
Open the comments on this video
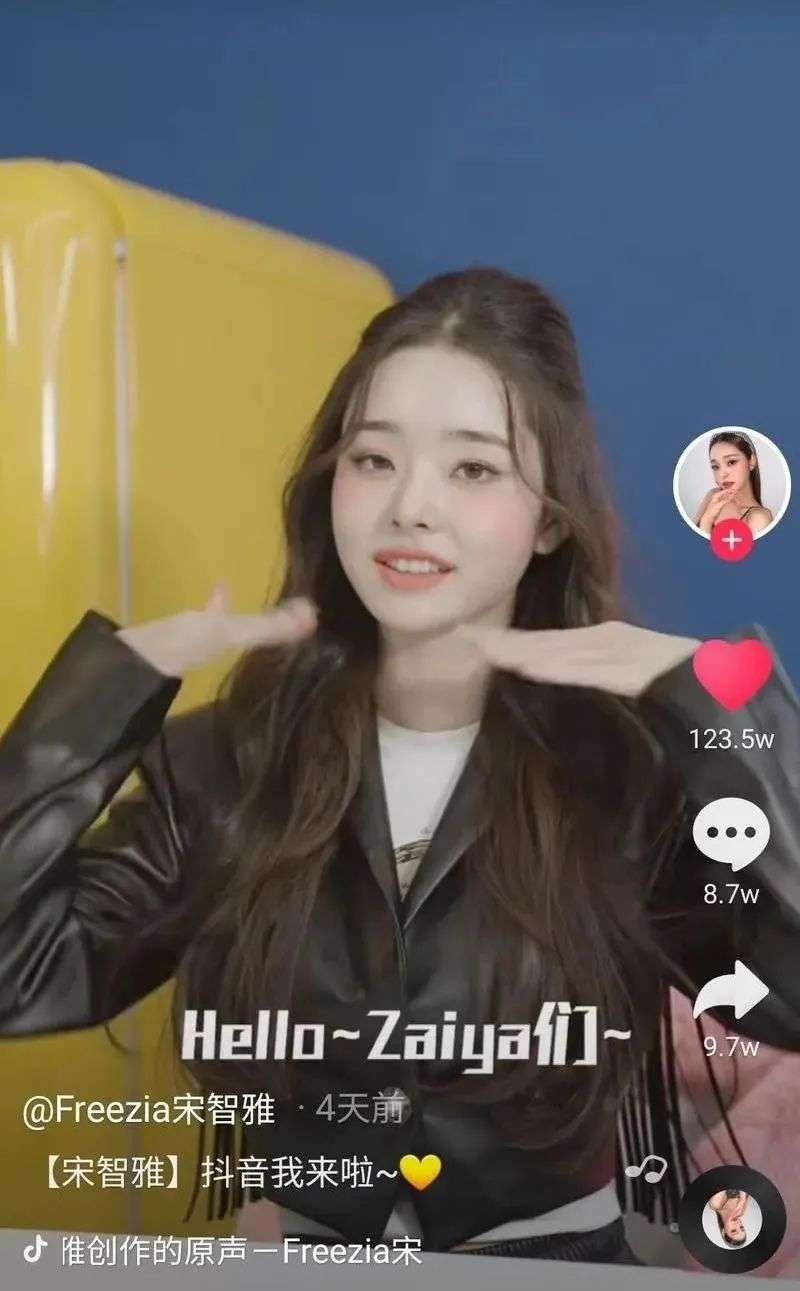point(732,835)
